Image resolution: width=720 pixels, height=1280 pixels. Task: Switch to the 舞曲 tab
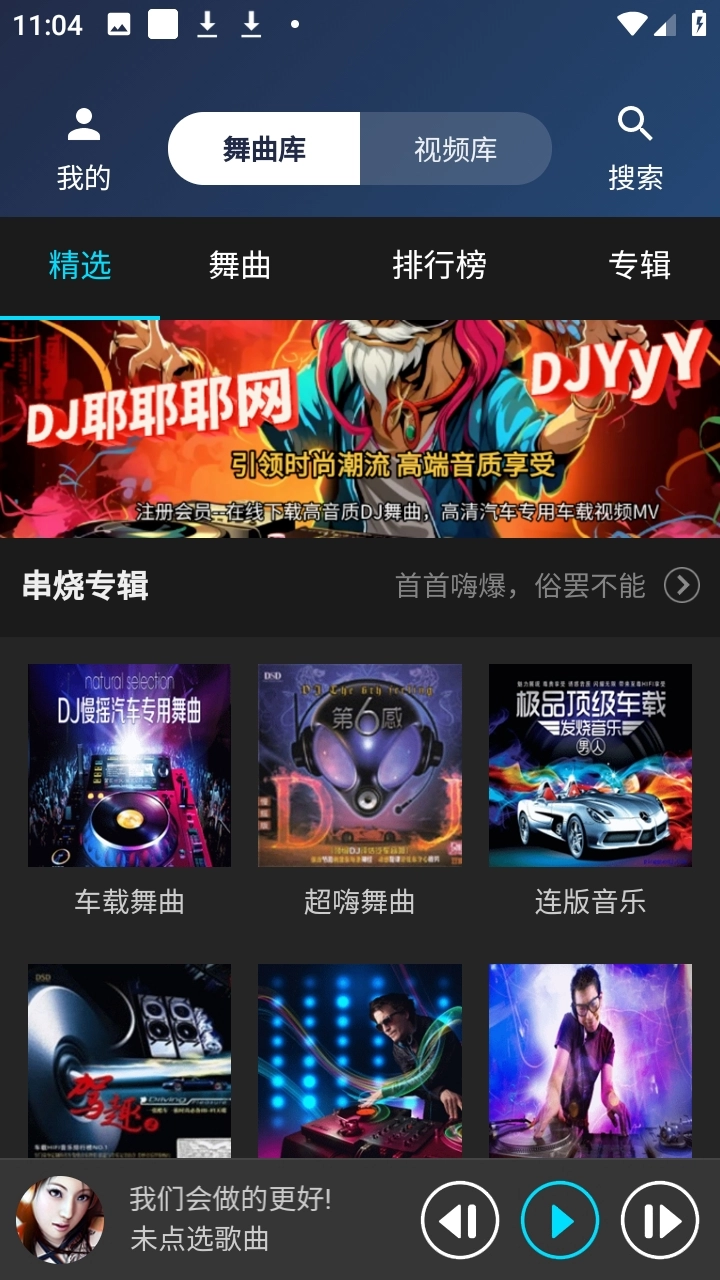point(239,265)
